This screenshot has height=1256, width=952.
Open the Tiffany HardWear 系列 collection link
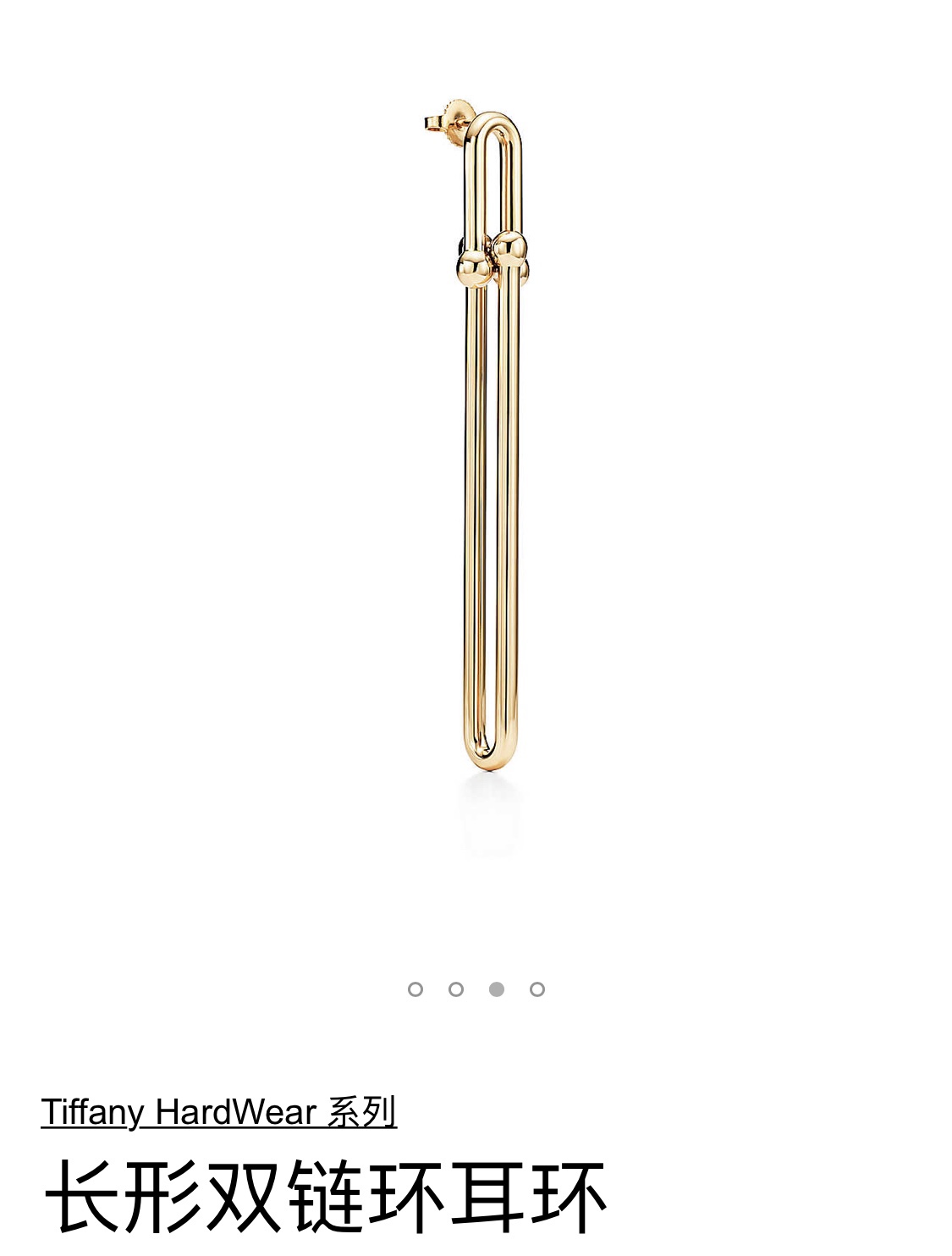point(218,1111)
